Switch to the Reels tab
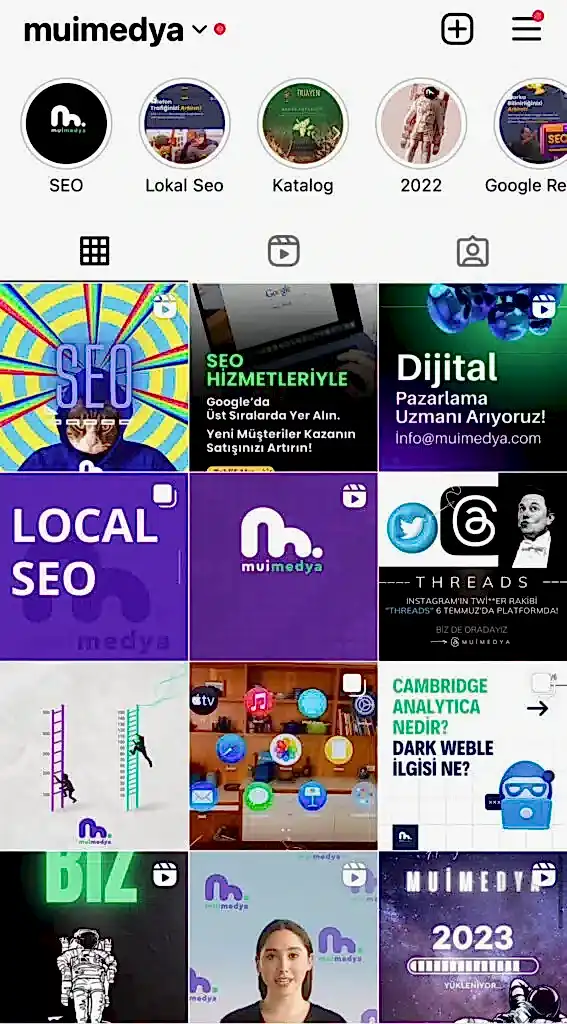Screen dimensions: 567x1024 coord(284,251)
